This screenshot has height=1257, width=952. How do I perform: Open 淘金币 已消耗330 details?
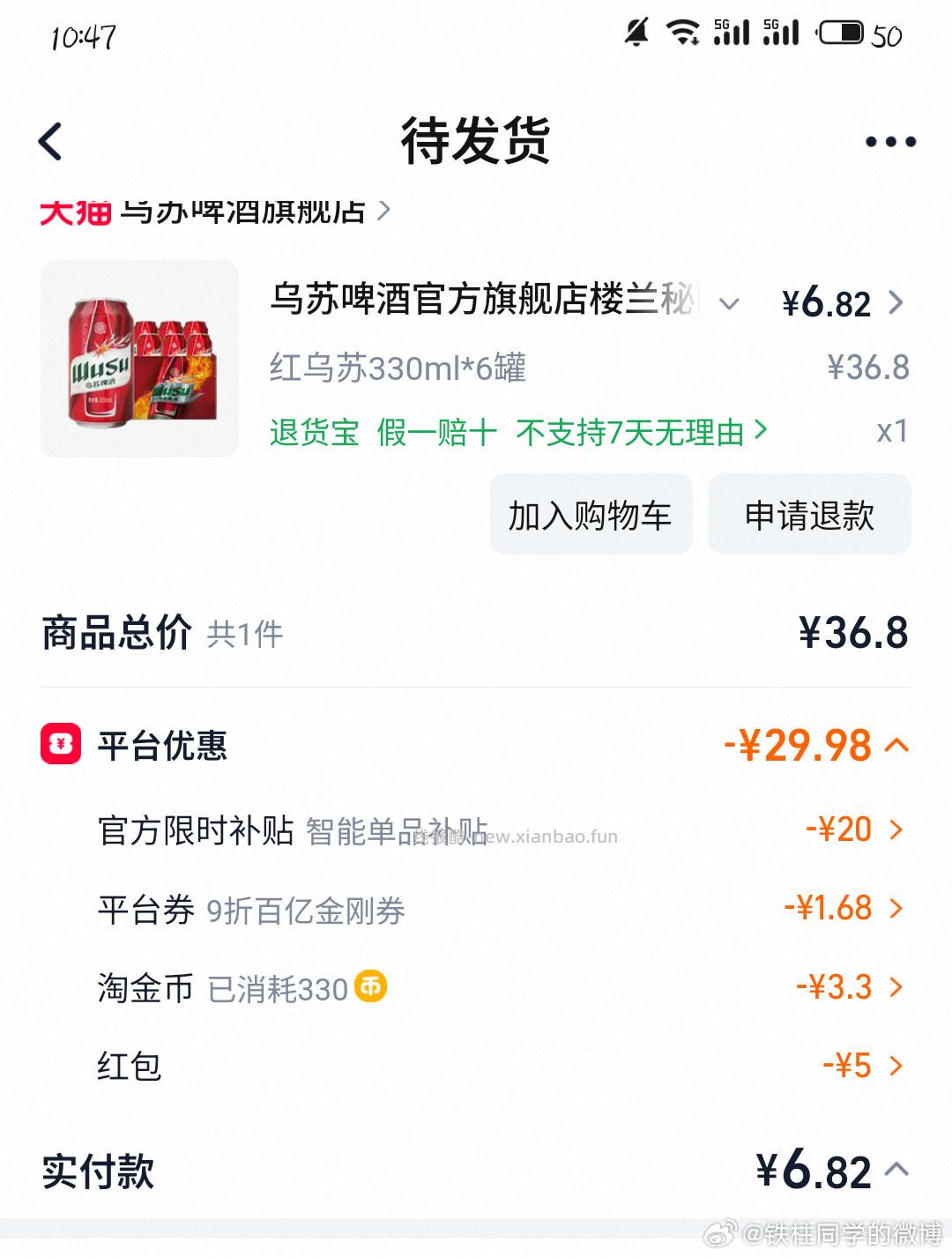[897, 987]
